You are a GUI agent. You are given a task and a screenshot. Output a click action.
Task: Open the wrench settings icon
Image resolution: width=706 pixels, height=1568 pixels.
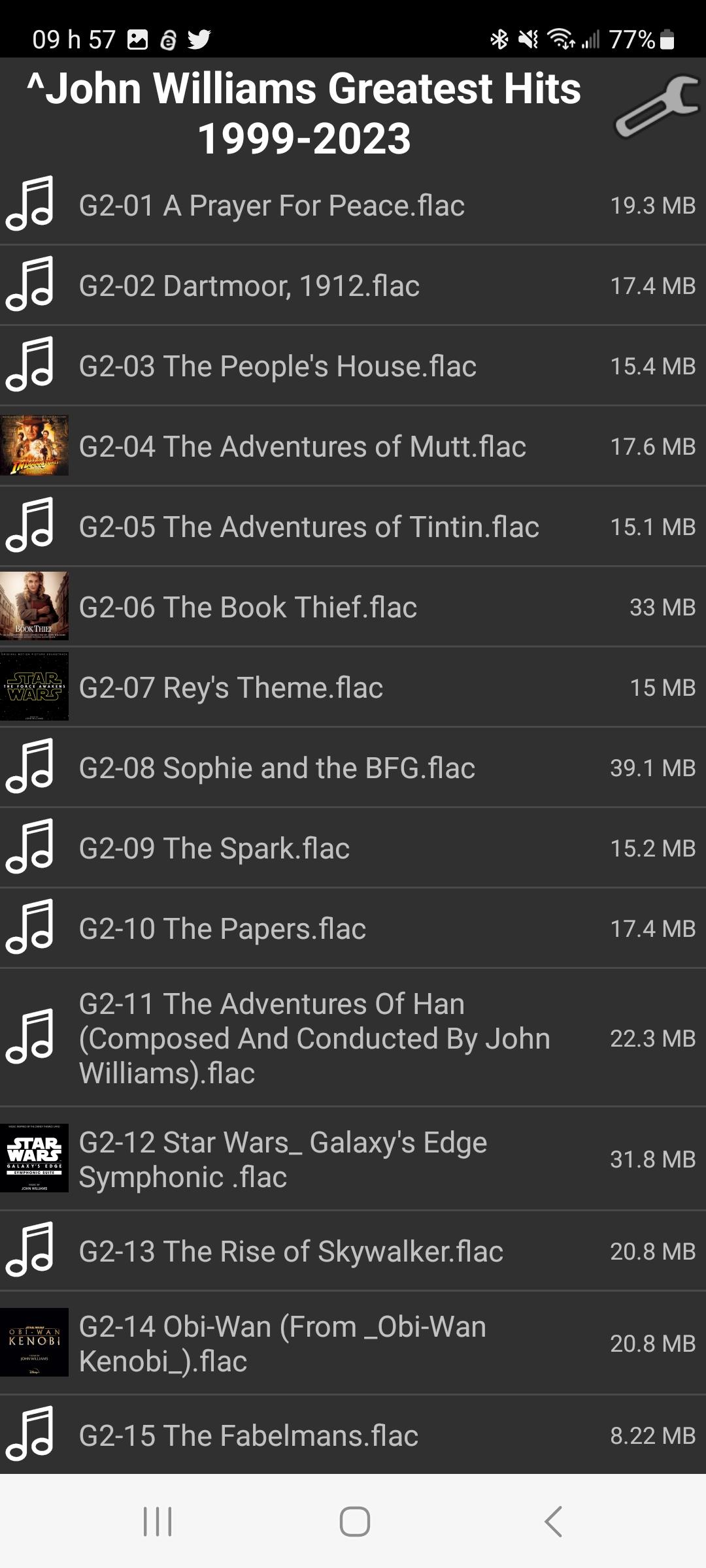pyautogui.click(x=657, y=108)
